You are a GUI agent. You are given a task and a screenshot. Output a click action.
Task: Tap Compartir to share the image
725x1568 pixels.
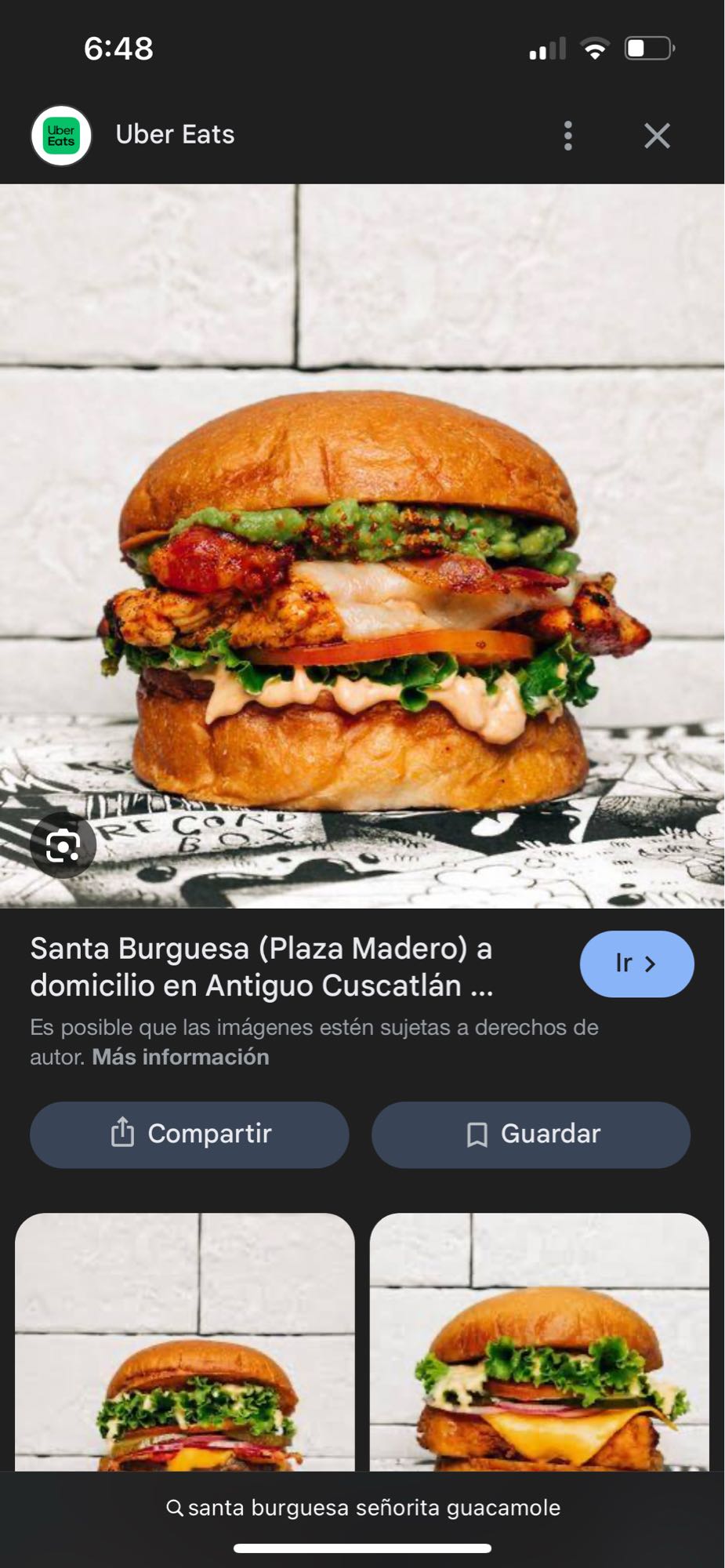188,1134
